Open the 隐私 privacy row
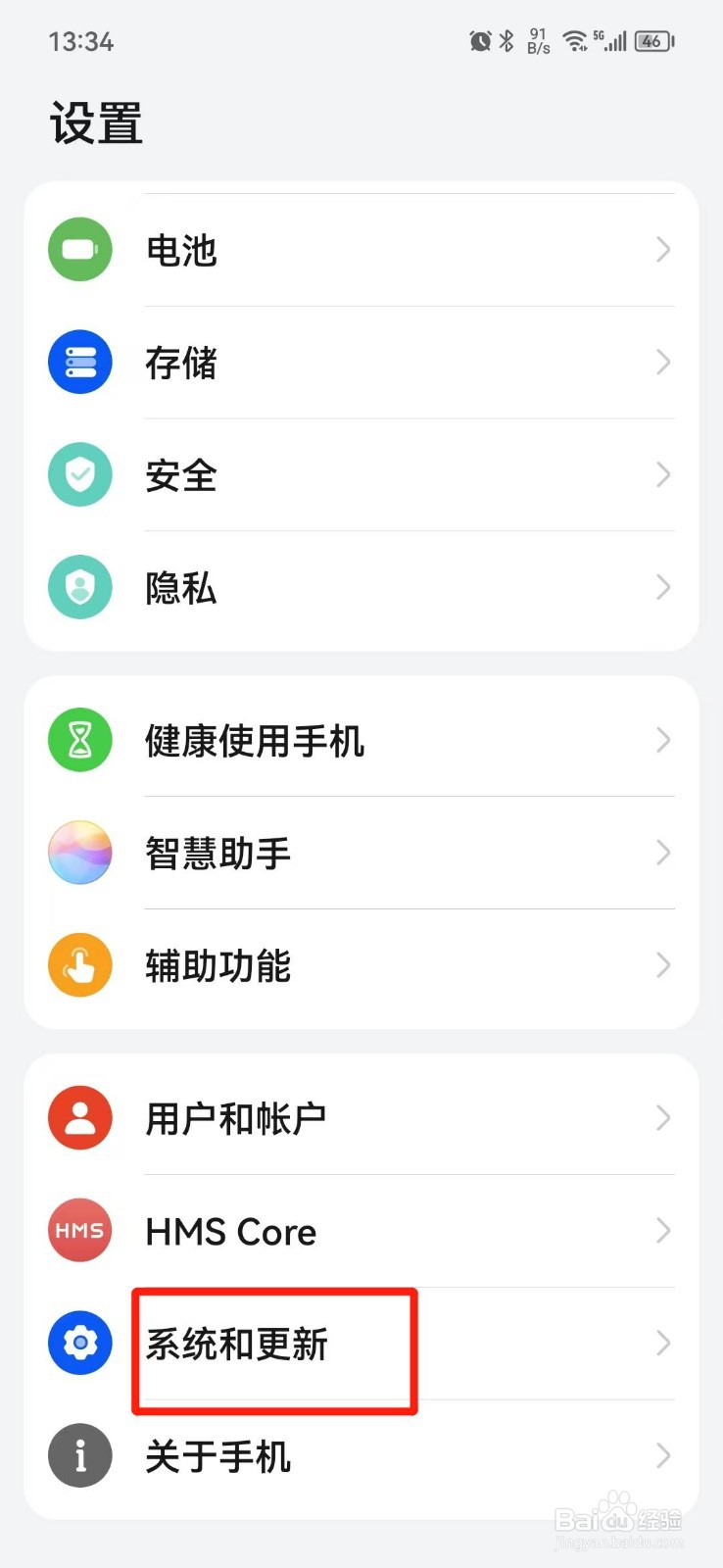723x1568 pixels. click(361, 588)
